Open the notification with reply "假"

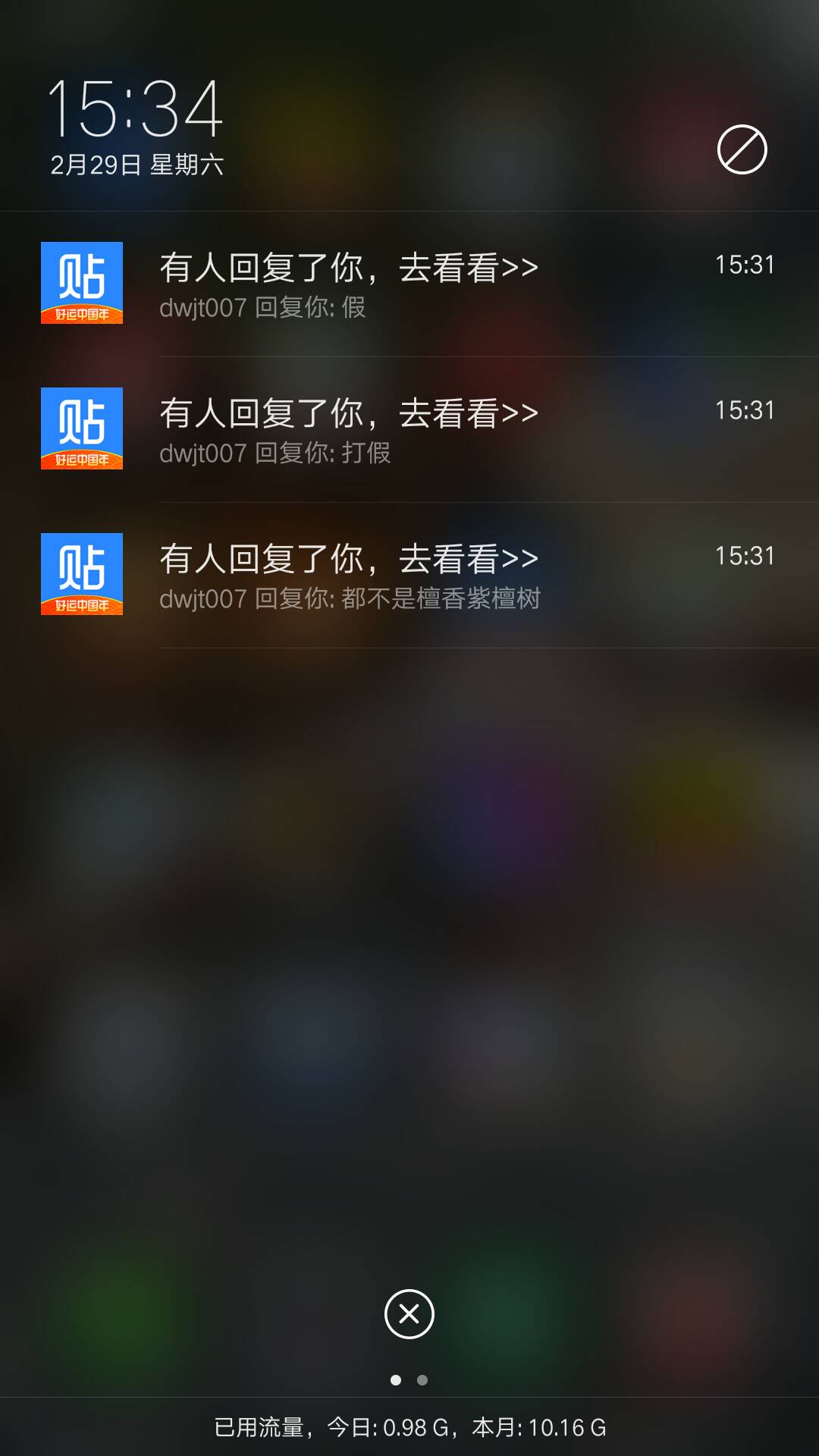click(x=409, y=284)
